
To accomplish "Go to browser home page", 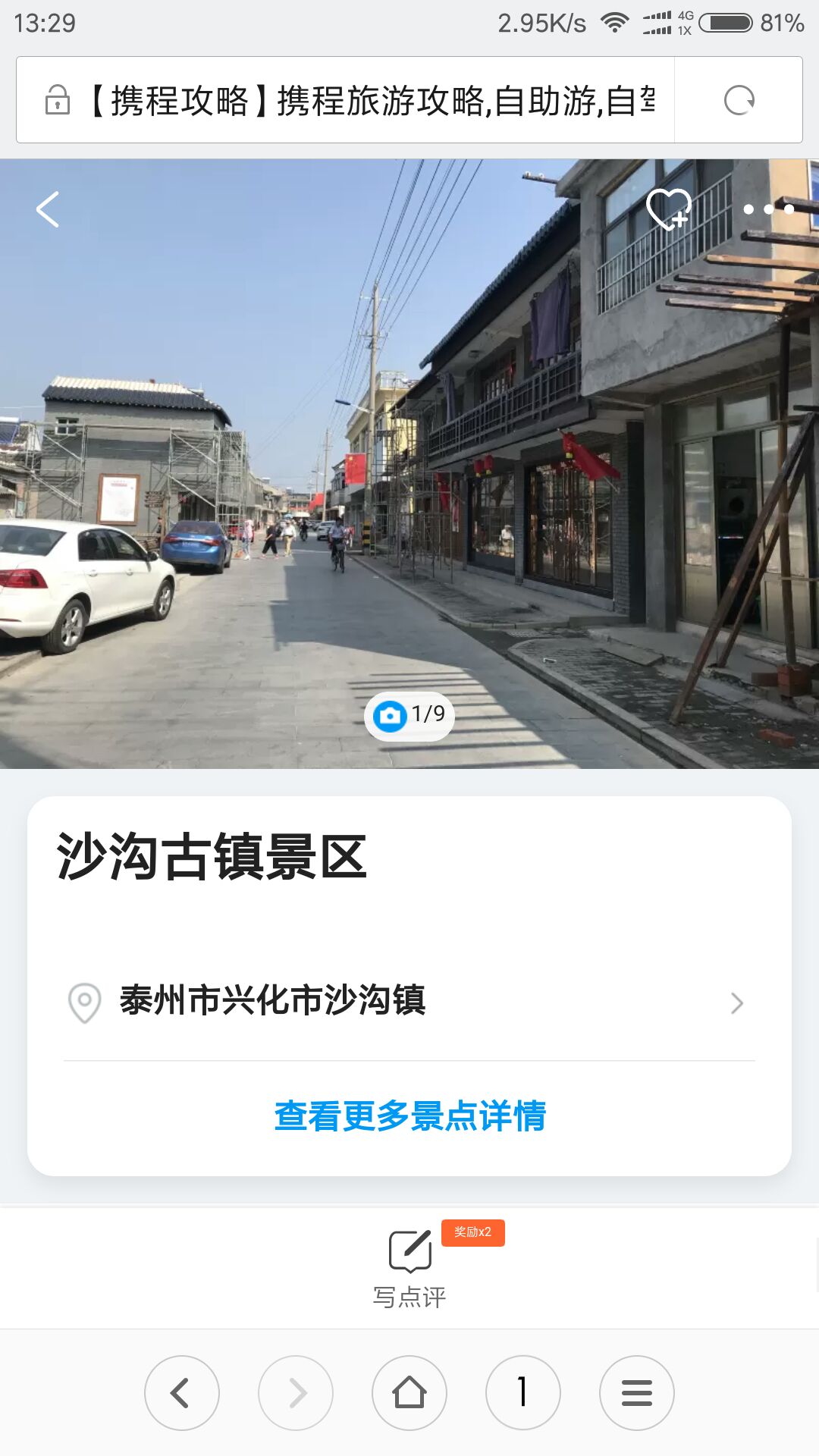I will (409, 1393).
